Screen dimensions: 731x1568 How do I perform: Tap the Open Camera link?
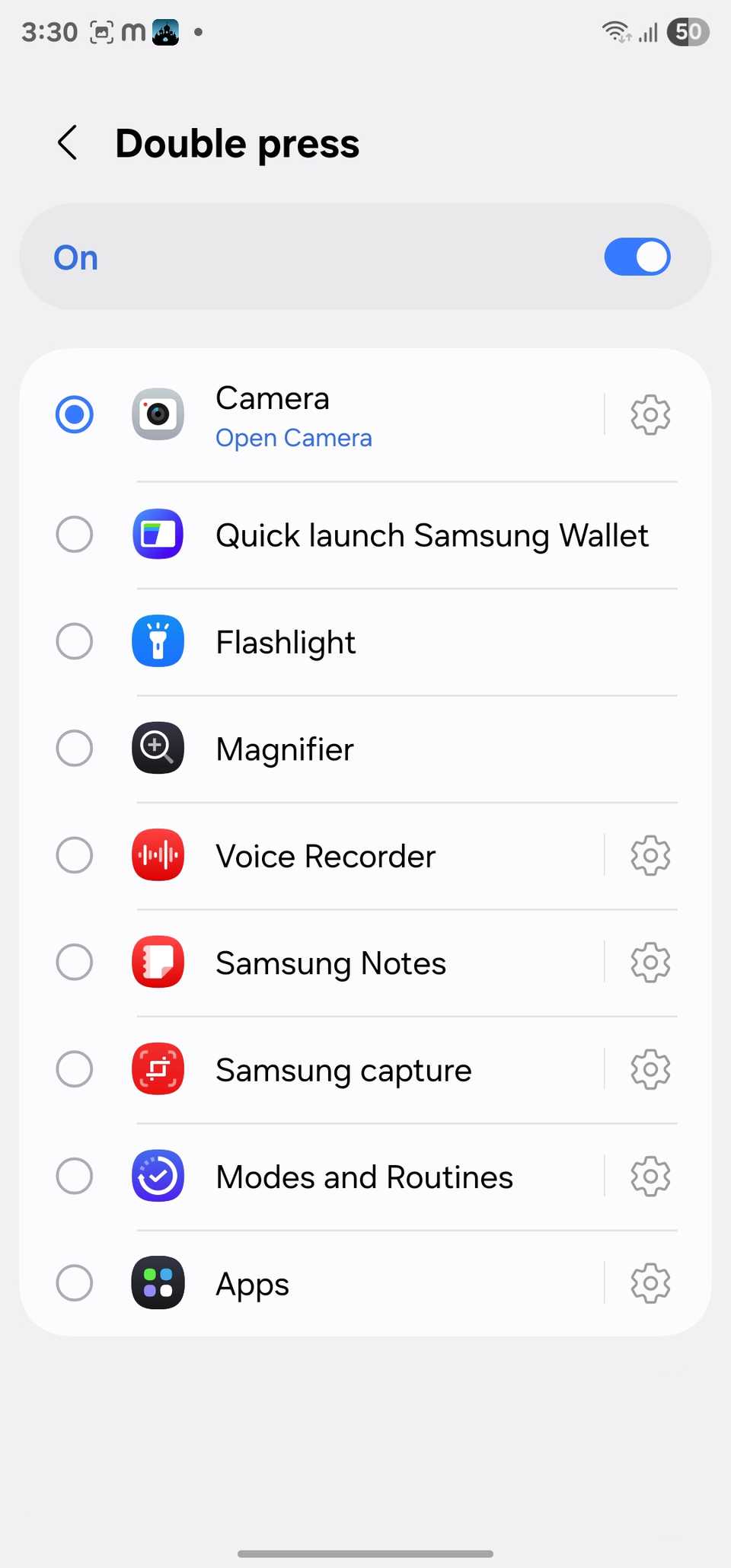tap(294, 438)
